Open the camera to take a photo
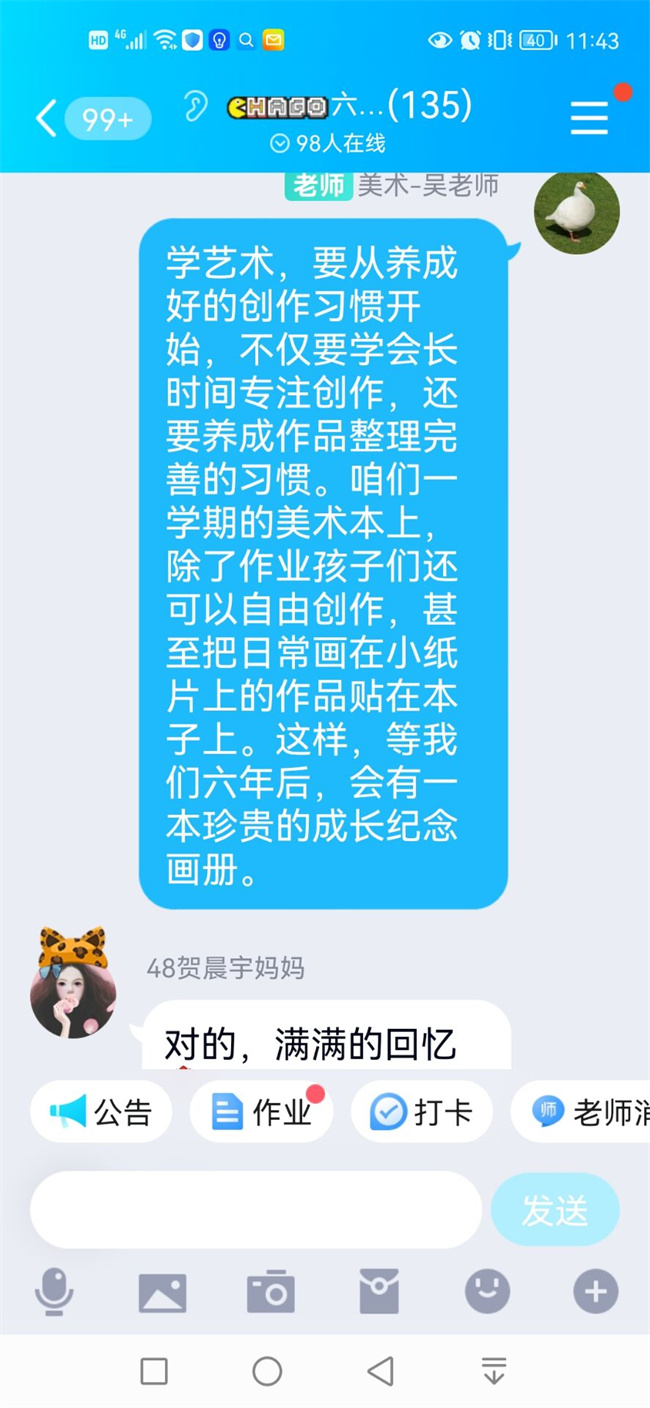The height and width of the screenshot is (1408, 650). click(x=270, y=1293)
